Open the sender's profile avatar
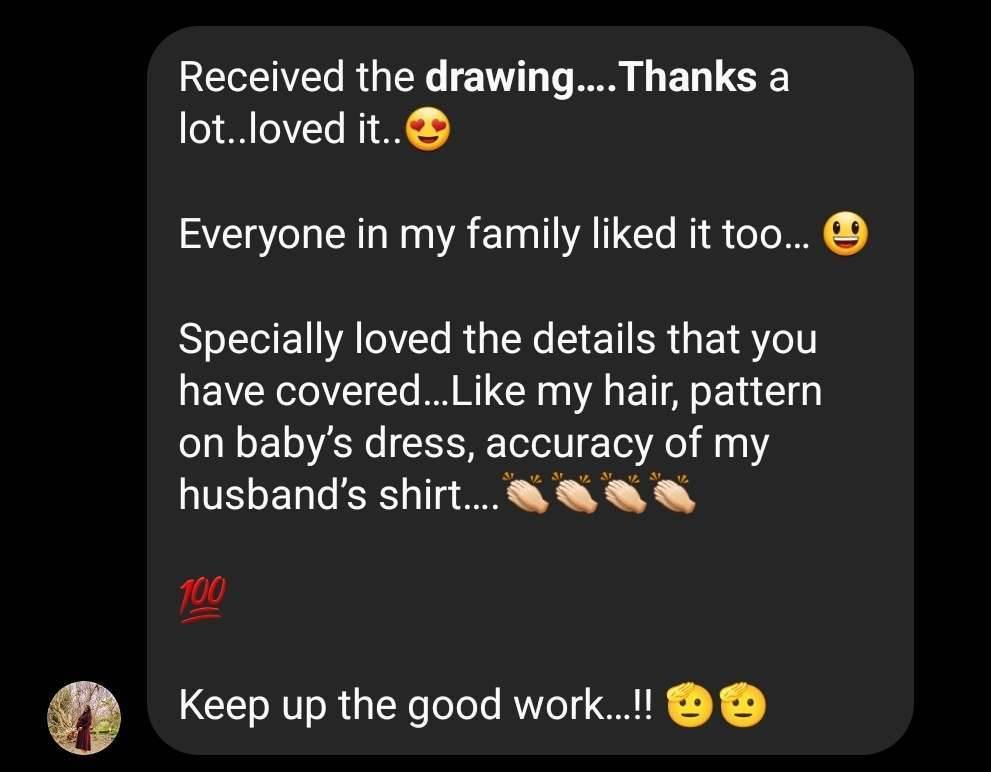Image resolution: width=991 pixels, height=772 pixels. (85, 718)
